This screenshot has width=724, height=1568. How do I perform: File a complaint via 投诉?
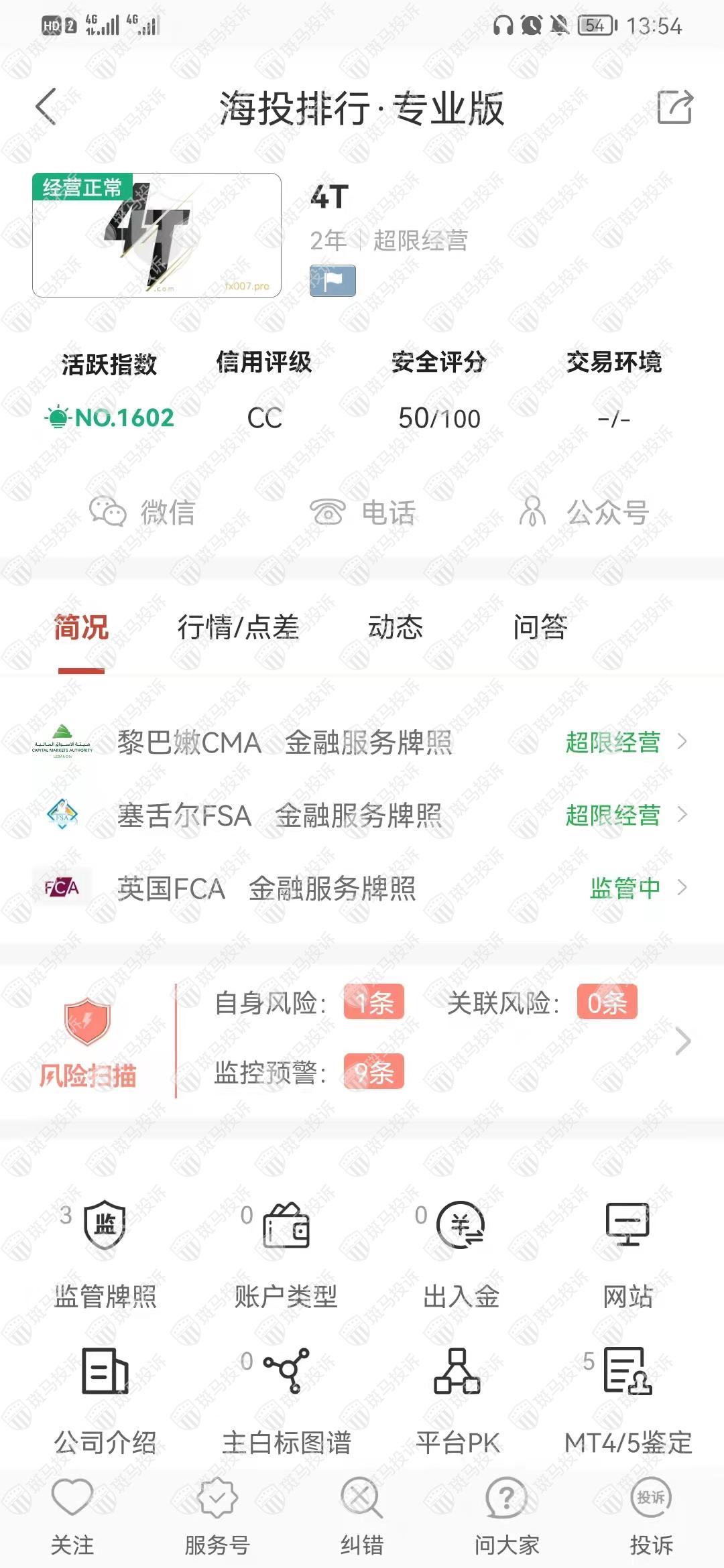[651, 1516]
